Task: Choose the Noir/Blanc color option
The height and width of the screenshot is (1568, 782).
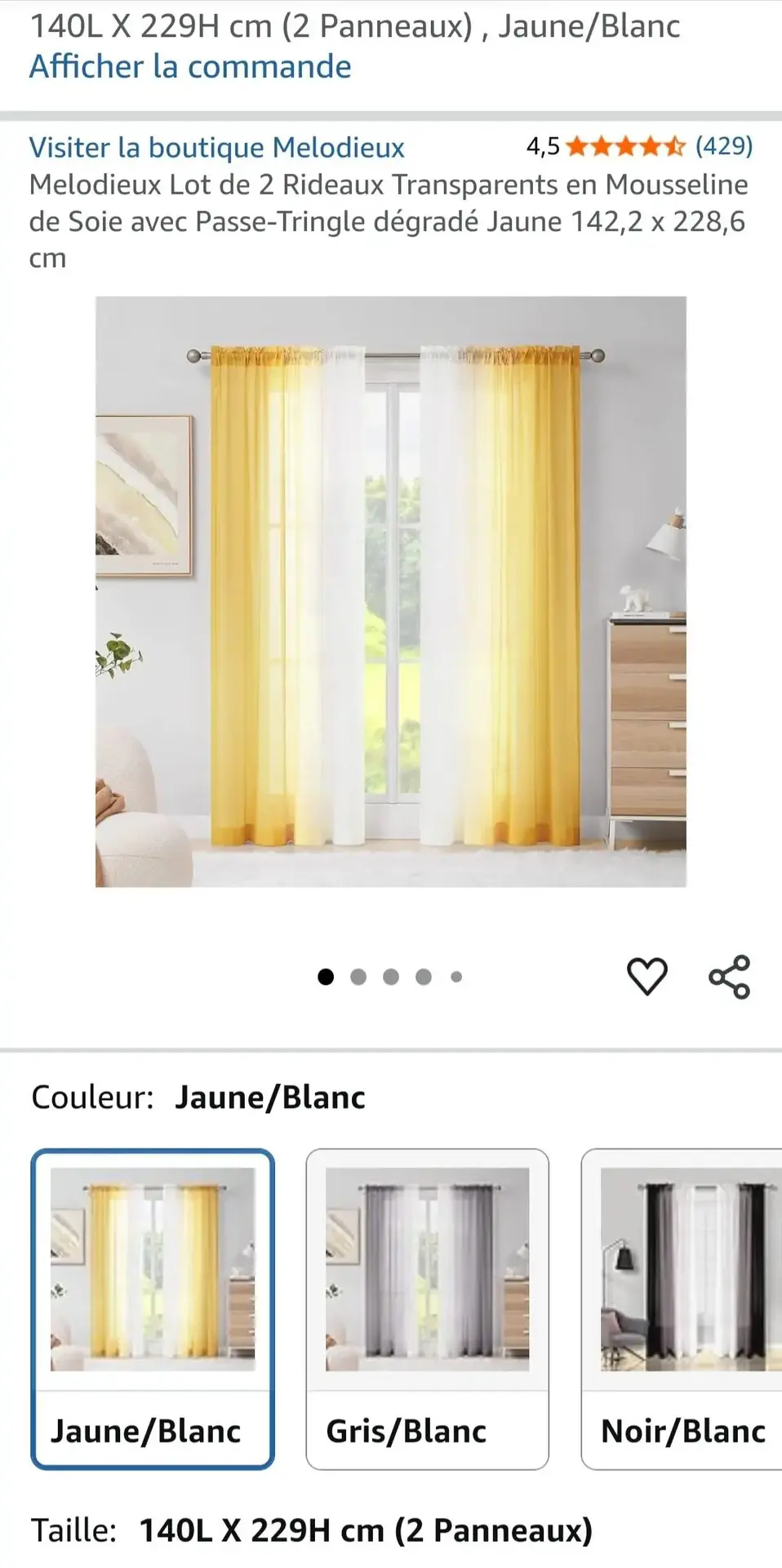Action: (x=682, y=1308)
